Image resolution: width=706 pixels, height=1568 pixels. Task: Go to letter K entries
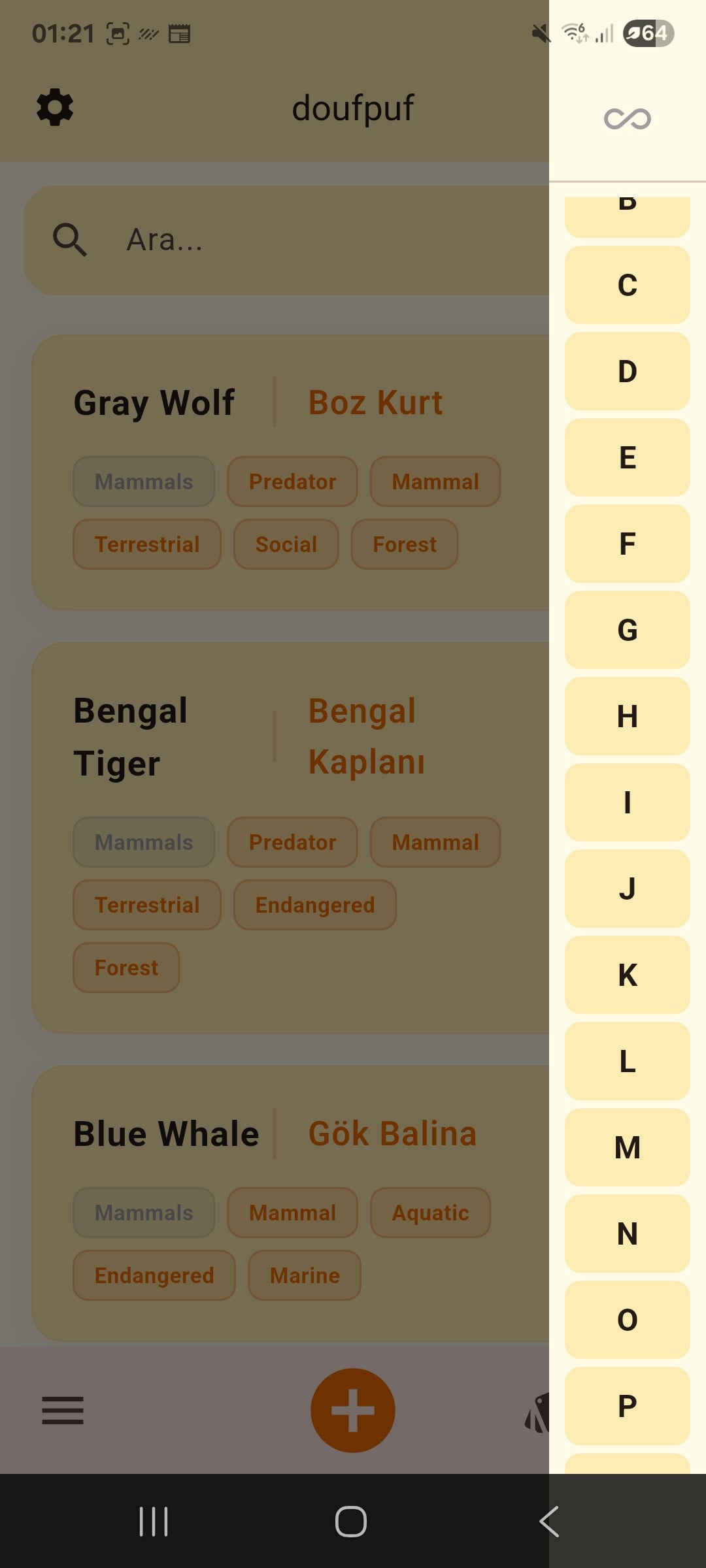627,975
